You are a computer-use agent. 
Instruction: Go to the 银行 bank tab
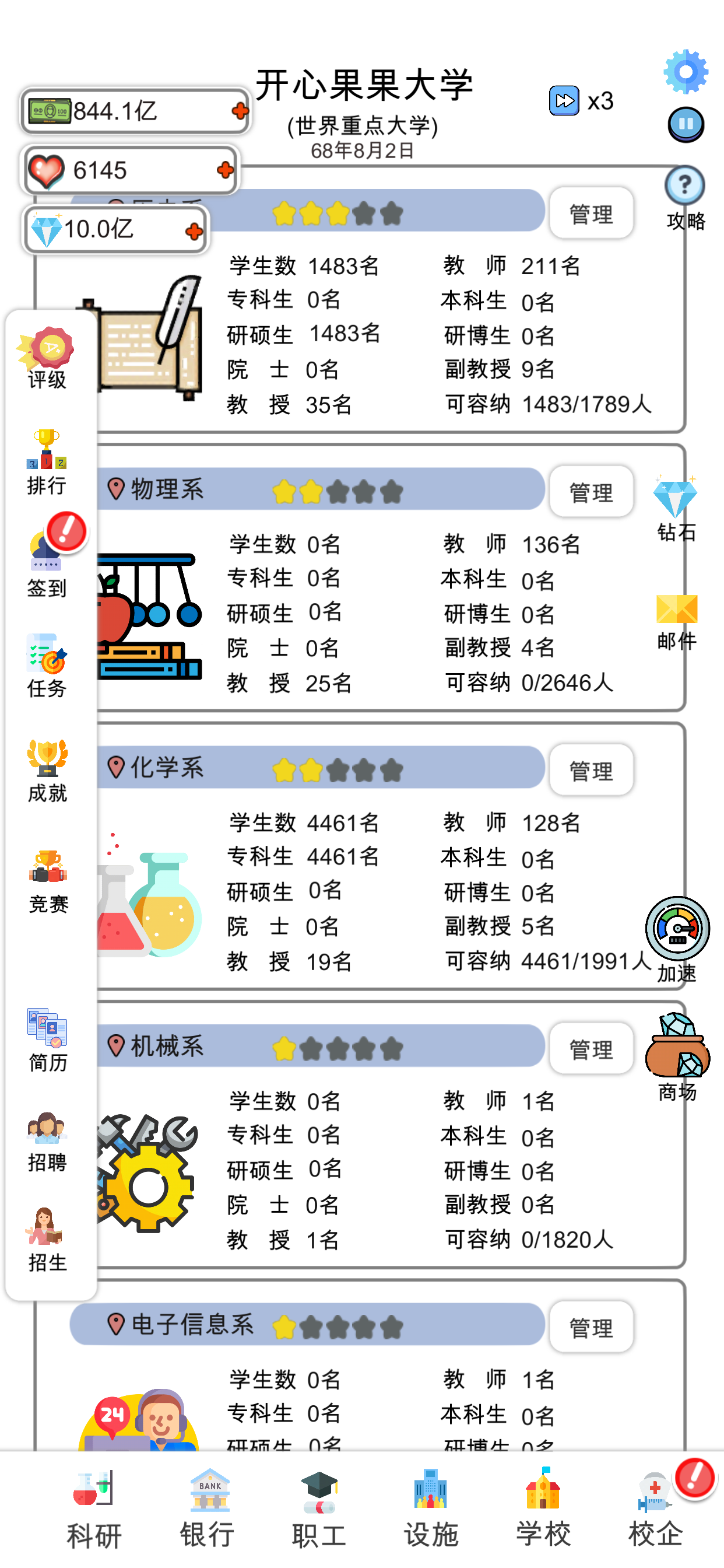pyautogui.click(x=208, y=1508)
